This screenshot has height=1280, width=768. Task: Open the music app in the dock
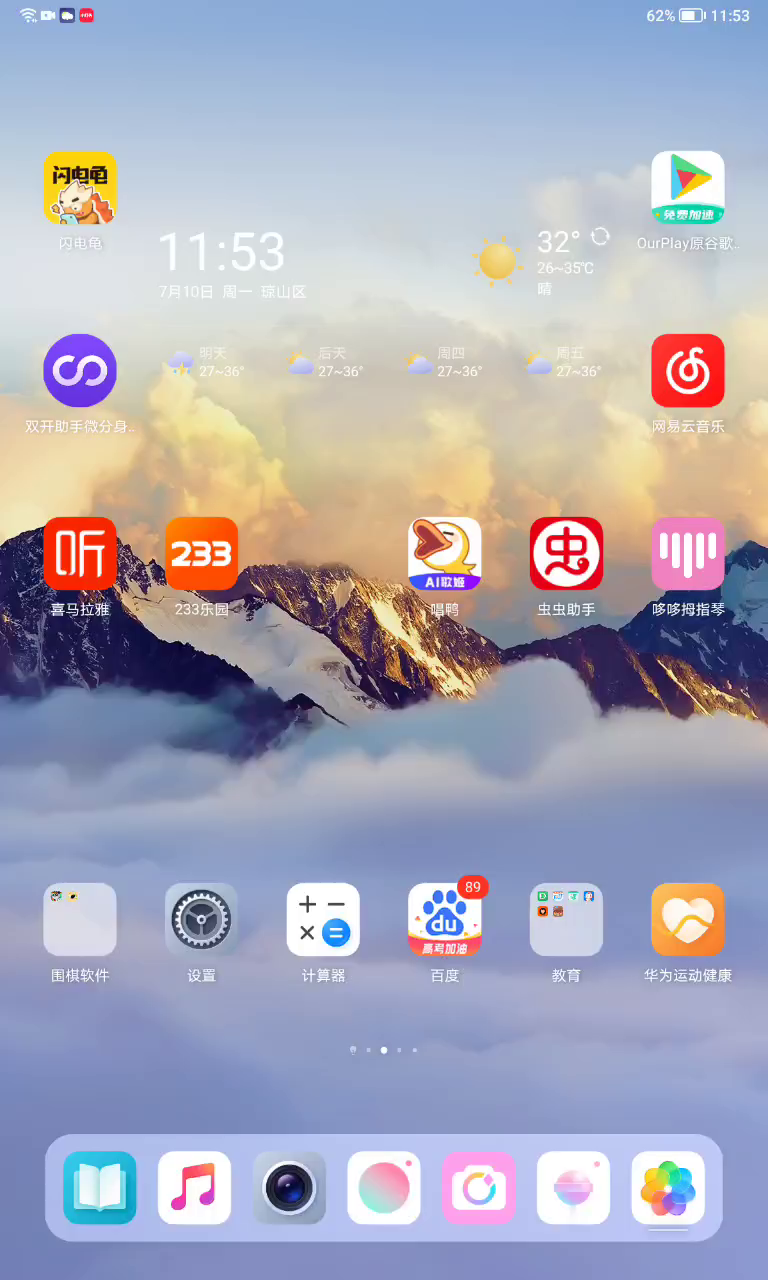tap(195, 1188)
